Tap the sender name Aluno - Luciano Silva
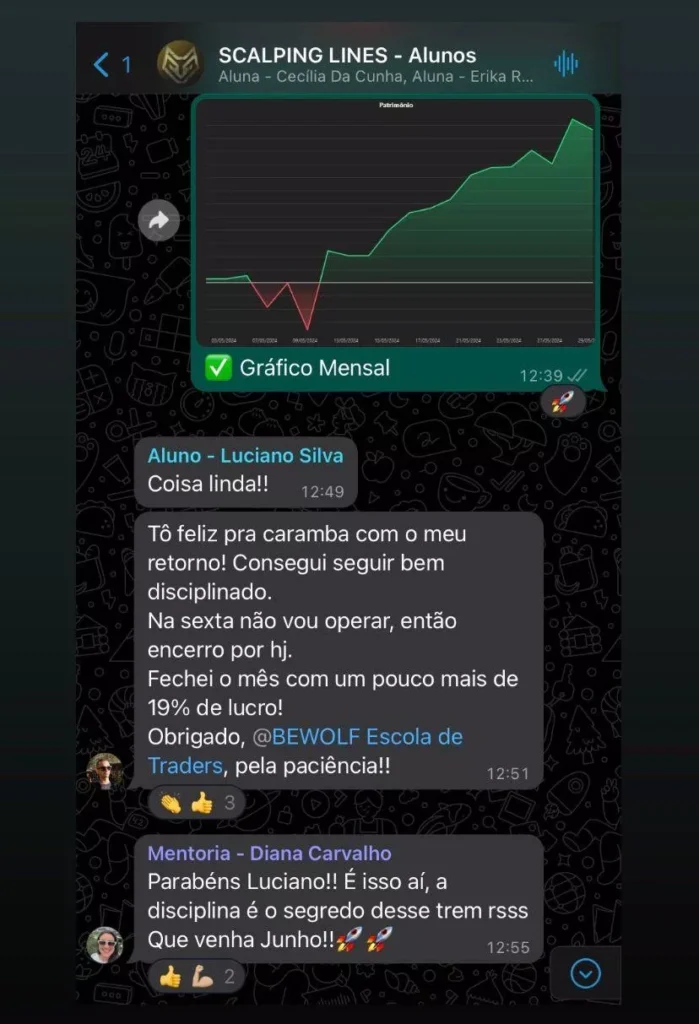 coord(245,456)
